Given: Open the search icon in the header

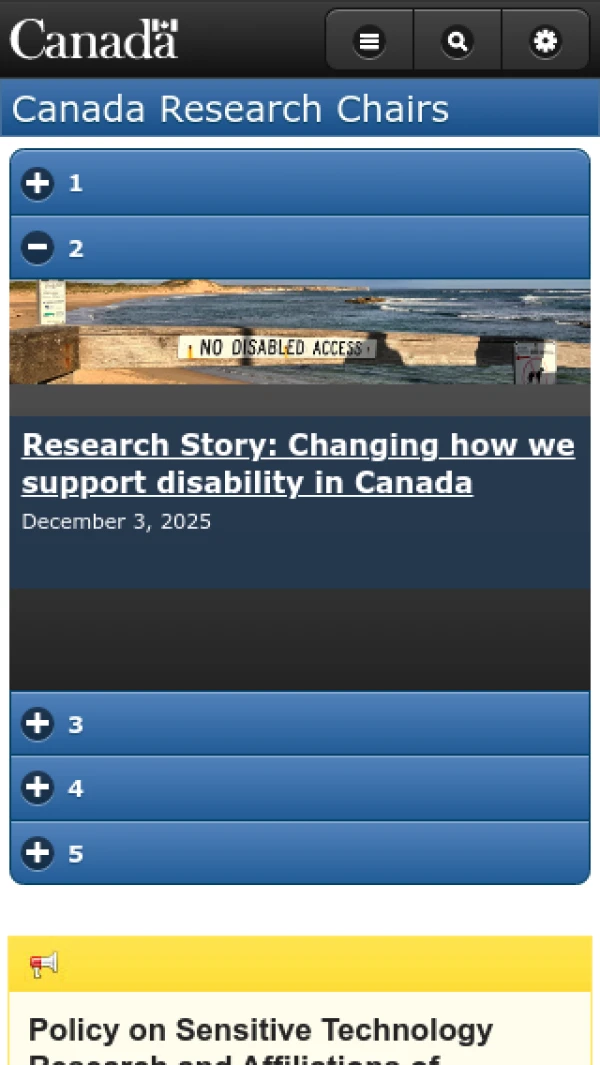Looking at the screenshot, I should tap(457, 41).
